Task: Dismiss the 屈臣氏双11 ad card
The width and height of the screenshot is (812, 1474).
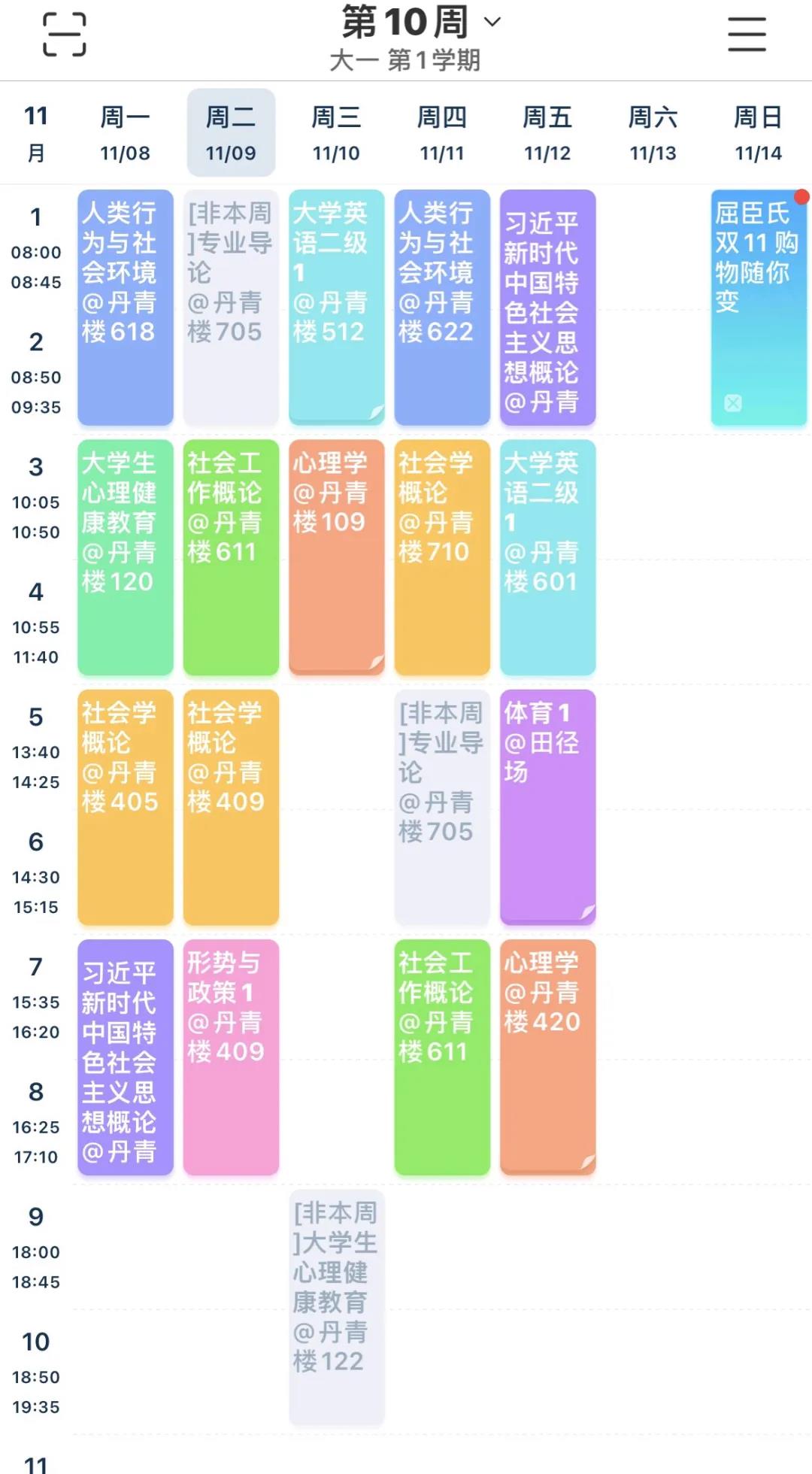Action: click(733, 403)
